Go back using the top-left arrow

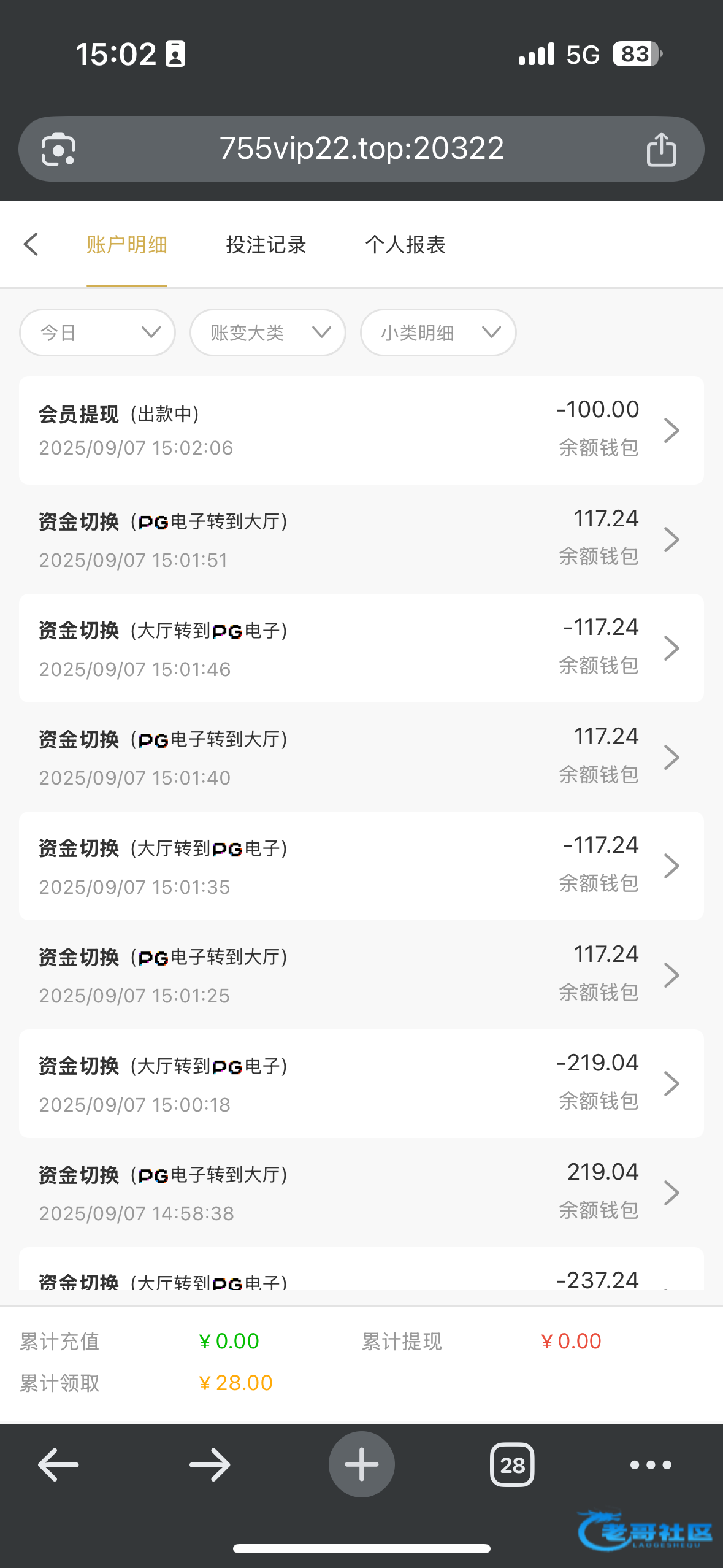(31, 244)
